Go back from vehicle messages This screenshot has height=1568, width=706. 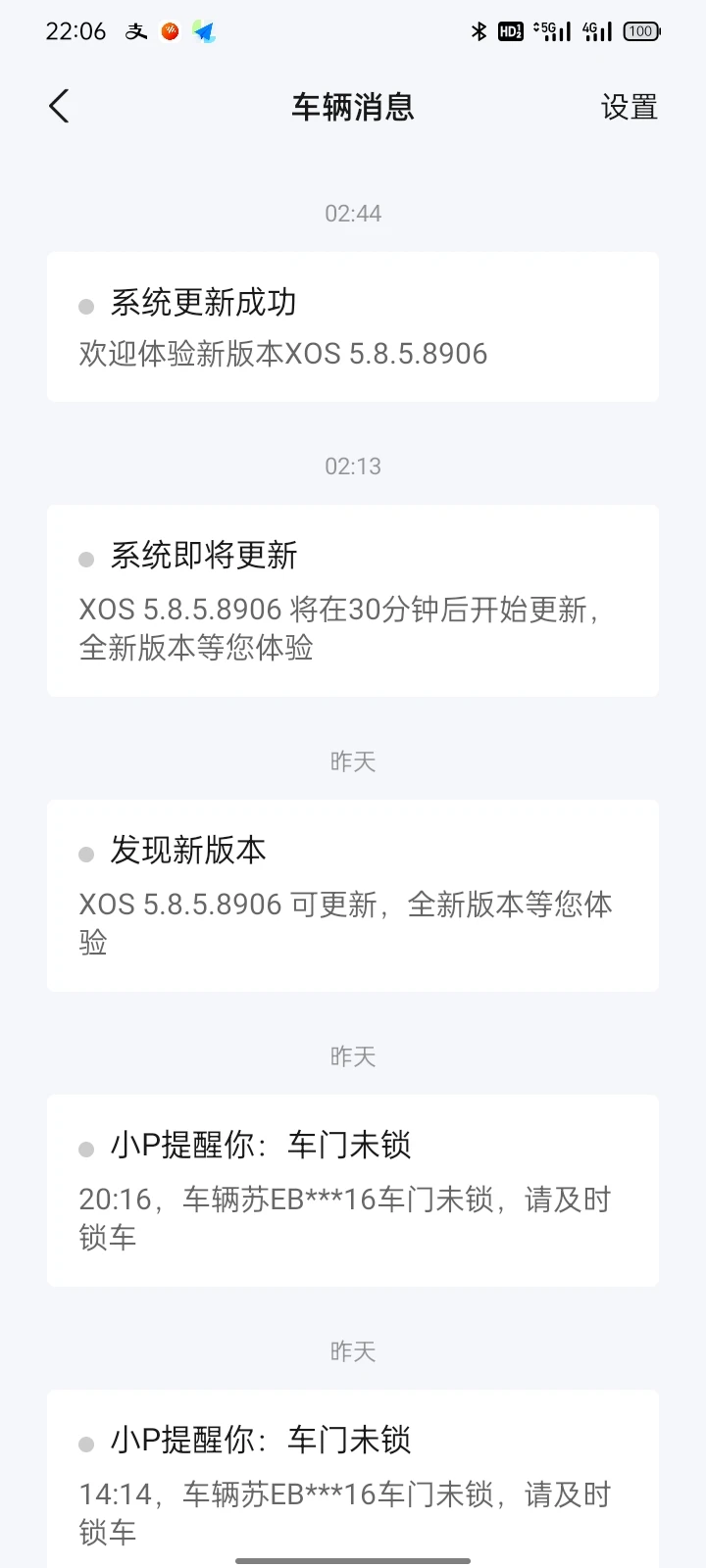60,106
